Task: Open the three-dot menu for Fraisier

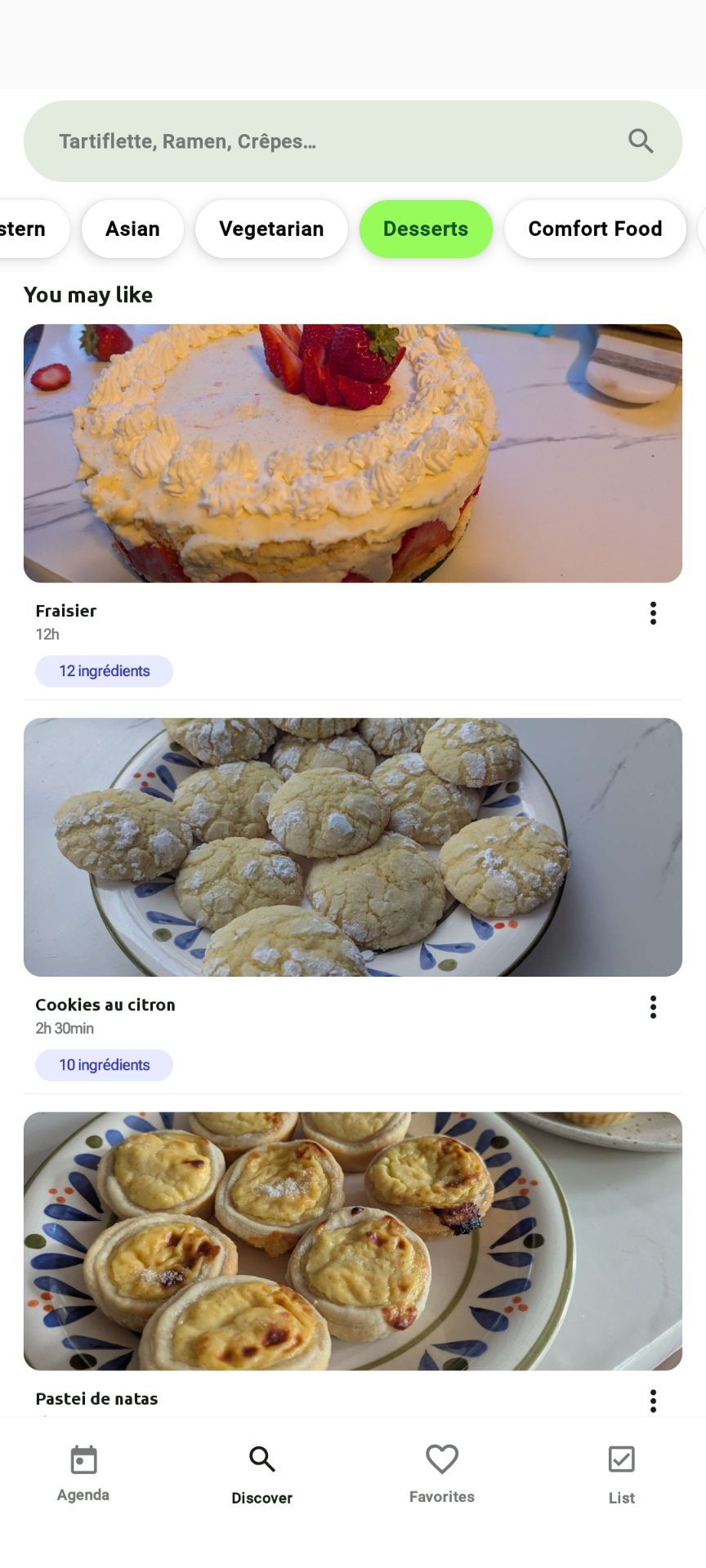Action: 653,612
